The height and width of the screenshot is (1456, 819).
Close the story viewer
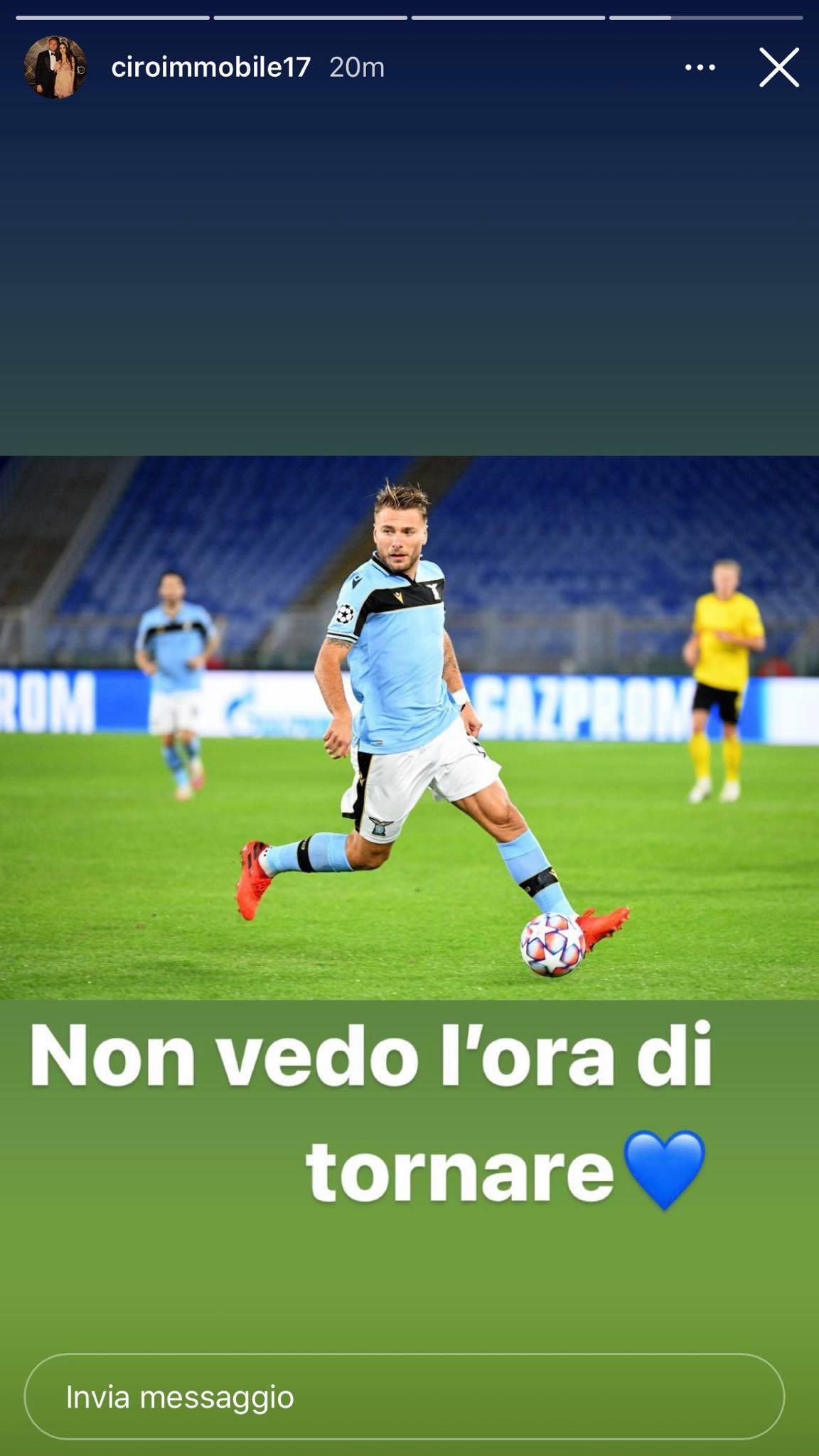point(779,68)
